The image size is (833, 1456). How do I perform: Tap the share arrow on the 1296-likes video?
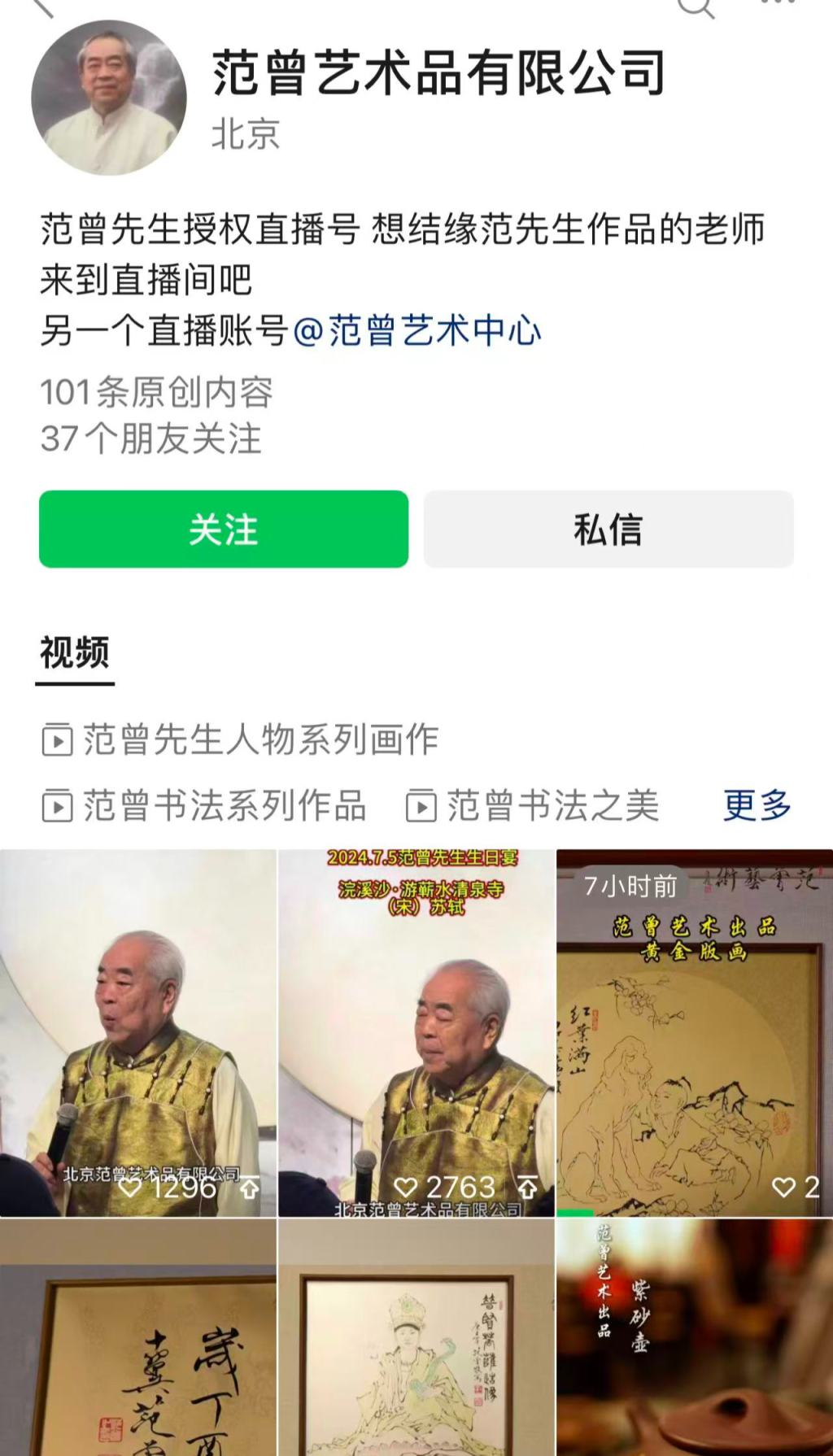[x=248, y=1189]
